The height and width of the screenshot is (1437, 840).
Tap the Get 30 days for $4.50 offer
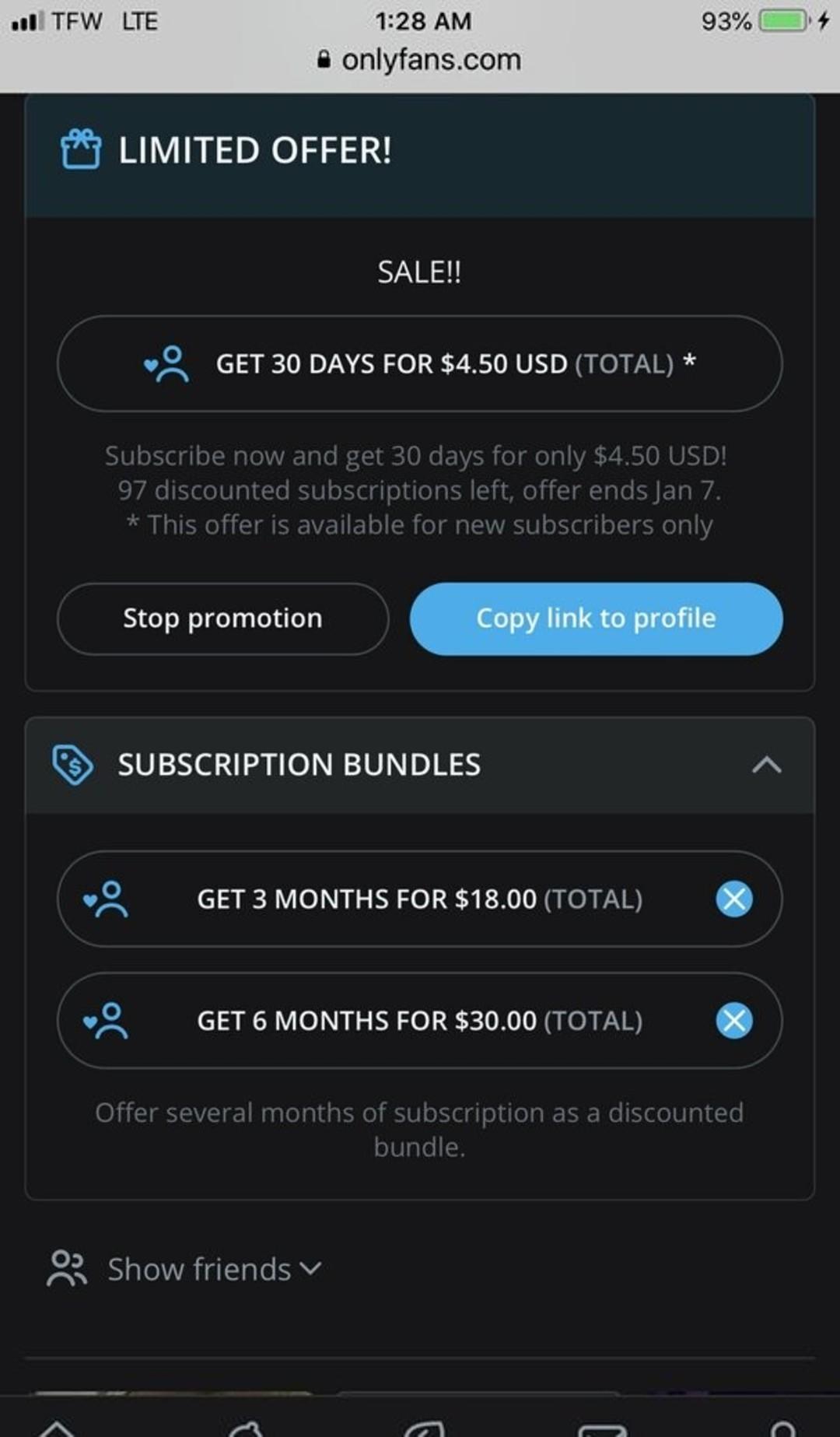[419, 363]
